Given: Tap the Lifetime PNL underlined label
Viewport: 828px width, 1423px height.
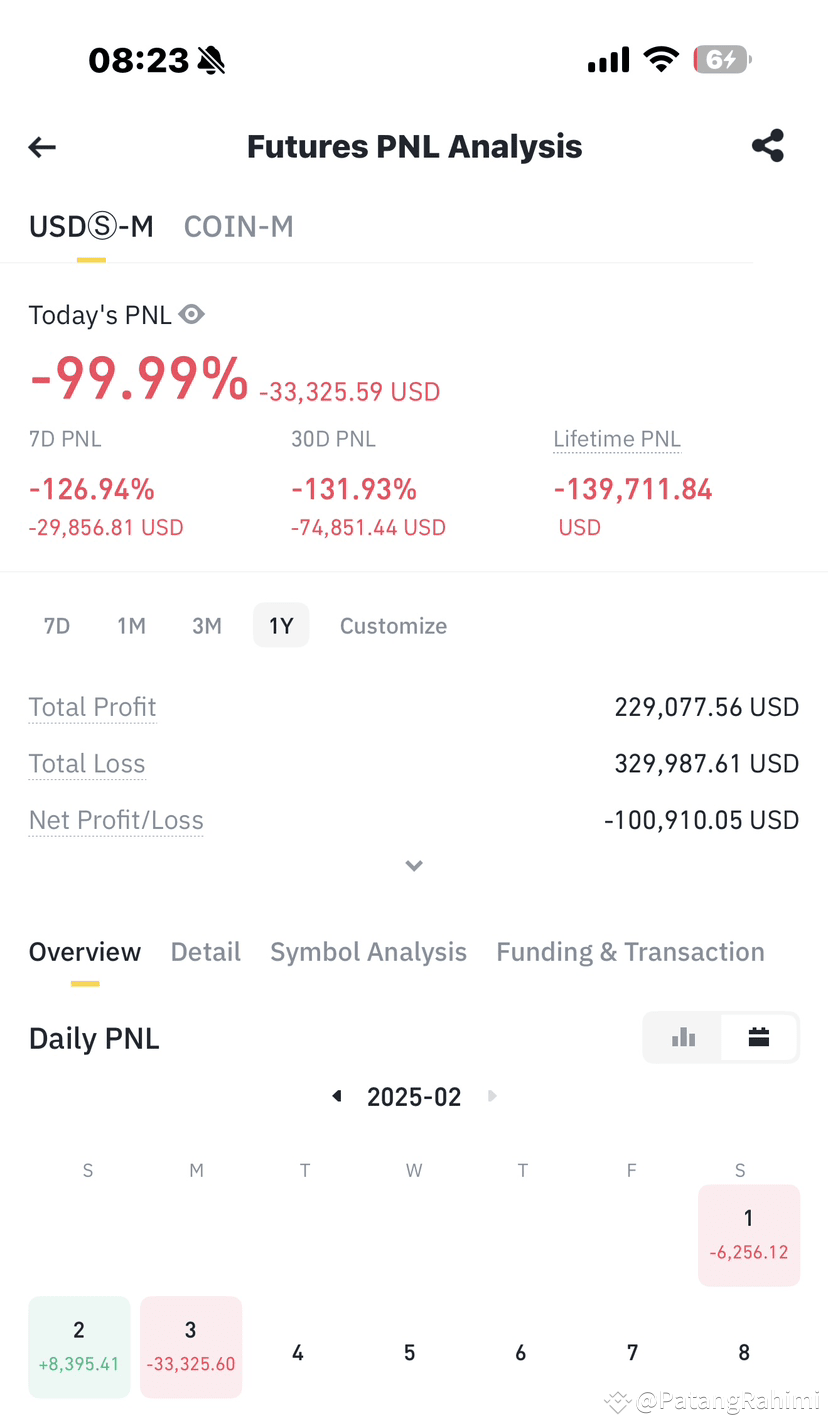Looking at the screenshot, I should pos(617,439).
